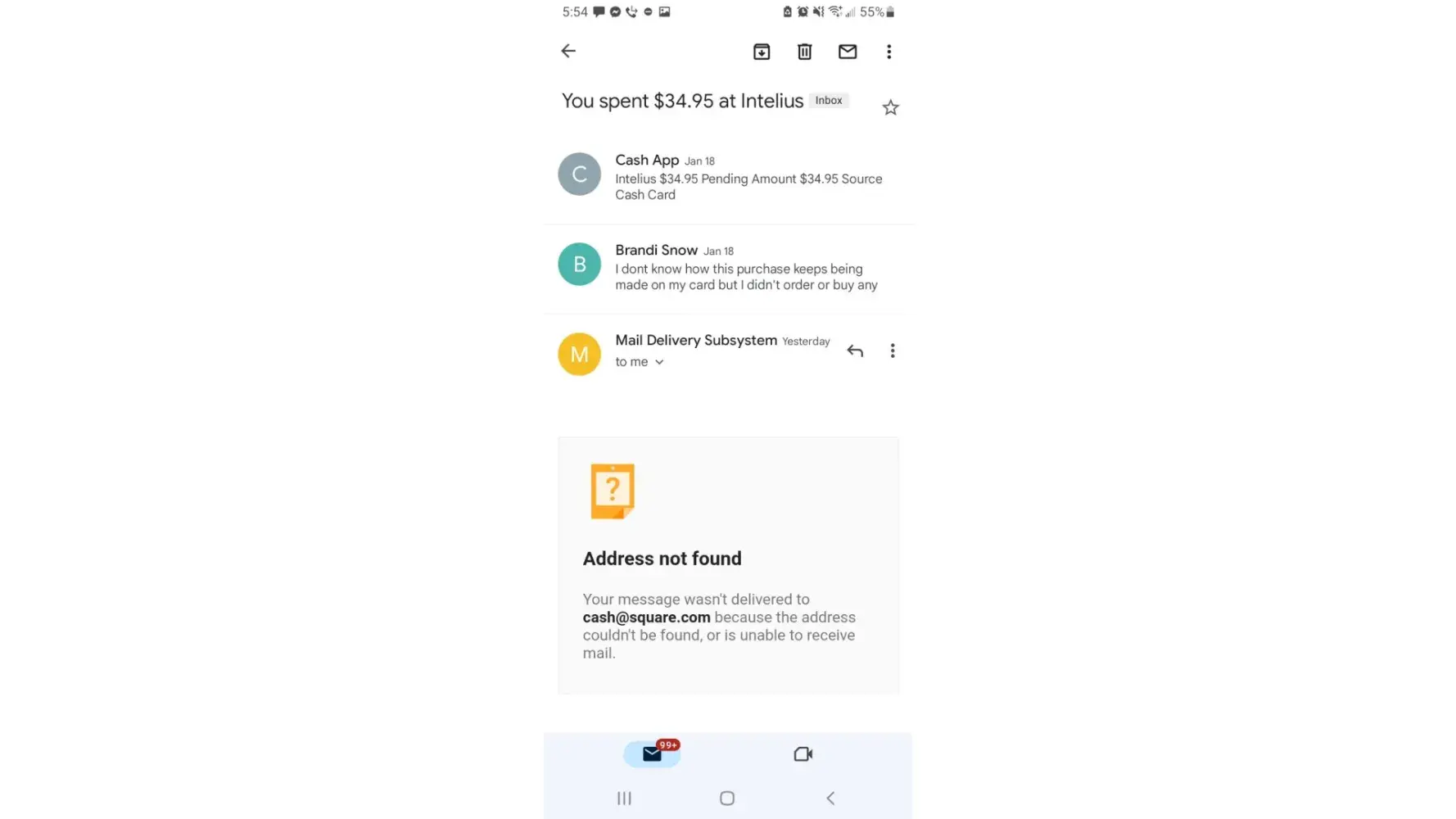
Task: Archive this email conversation
Action: (762, 52)
